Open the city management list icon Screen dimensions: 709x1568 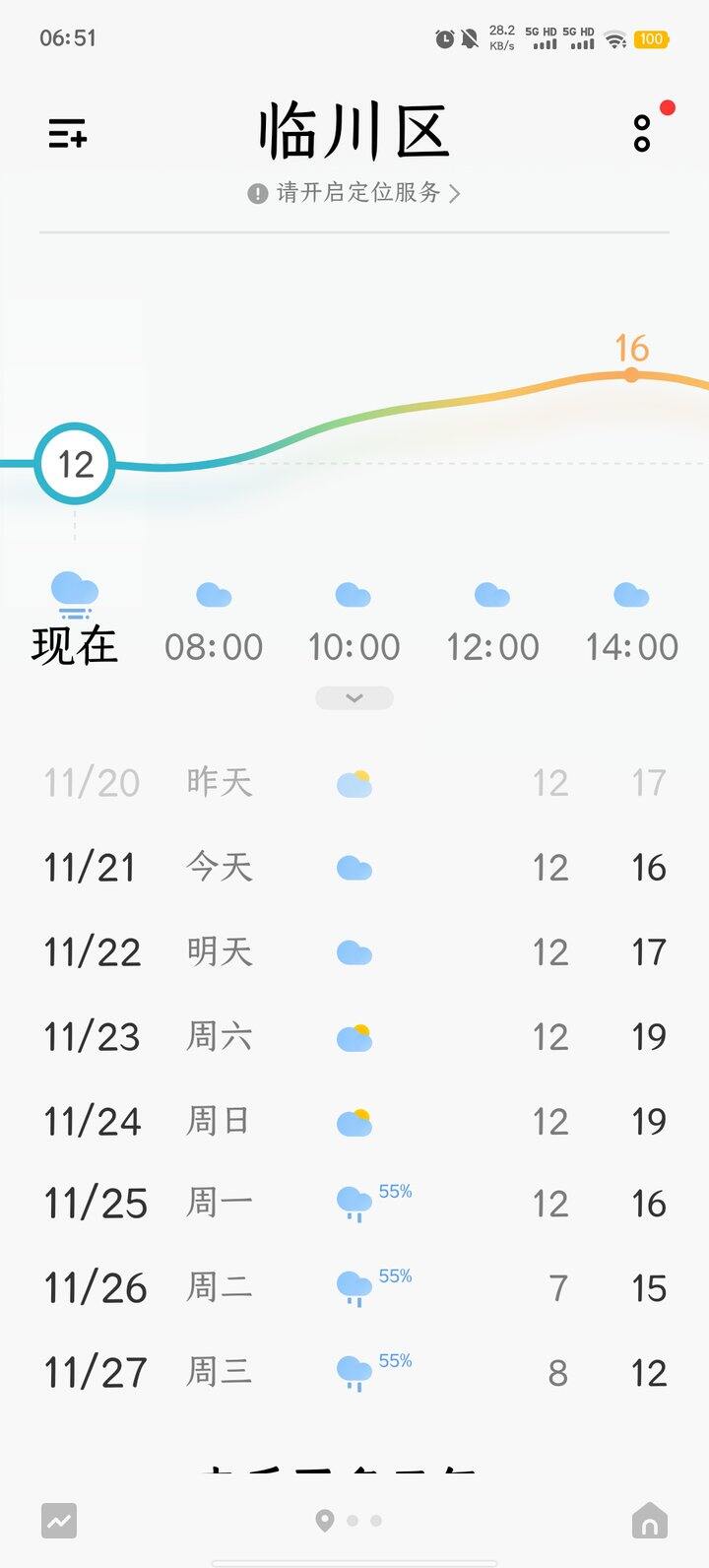point(67,134)
